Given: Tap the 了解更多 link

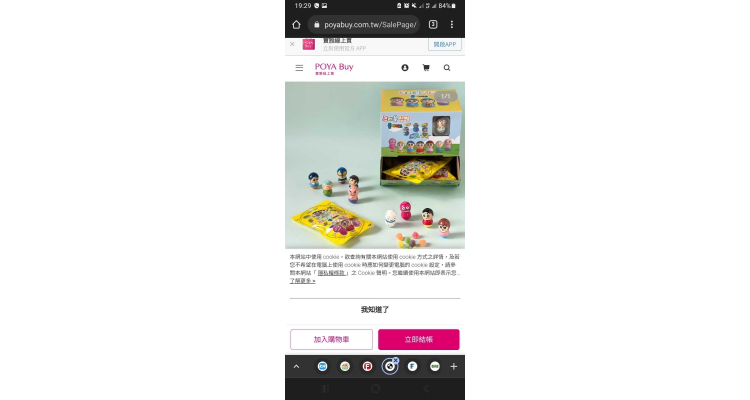Looking at the screenshot, I should [302, 281].
